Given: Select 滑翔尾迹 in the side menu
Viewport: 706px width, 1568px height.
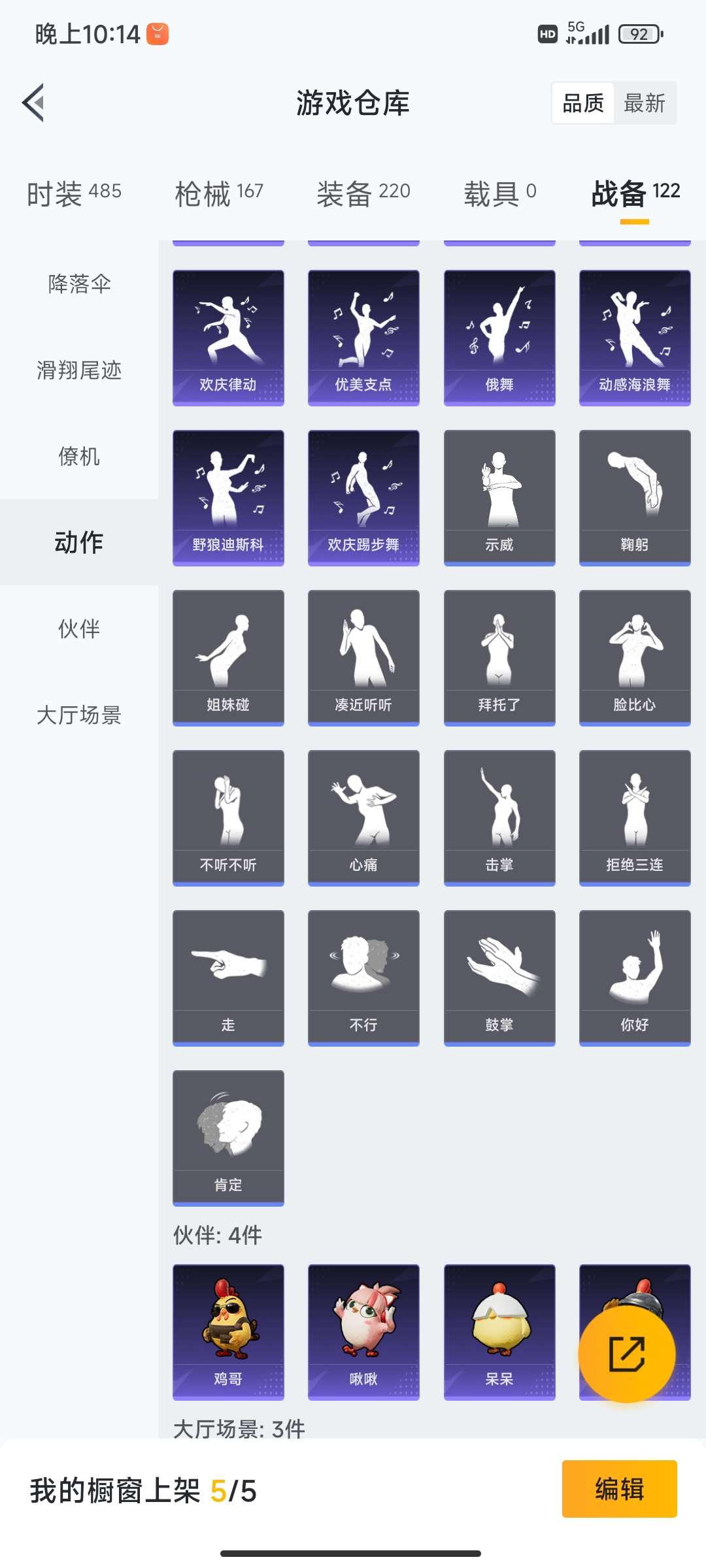Looking at the screenshot, I should (x=79, y=370).
